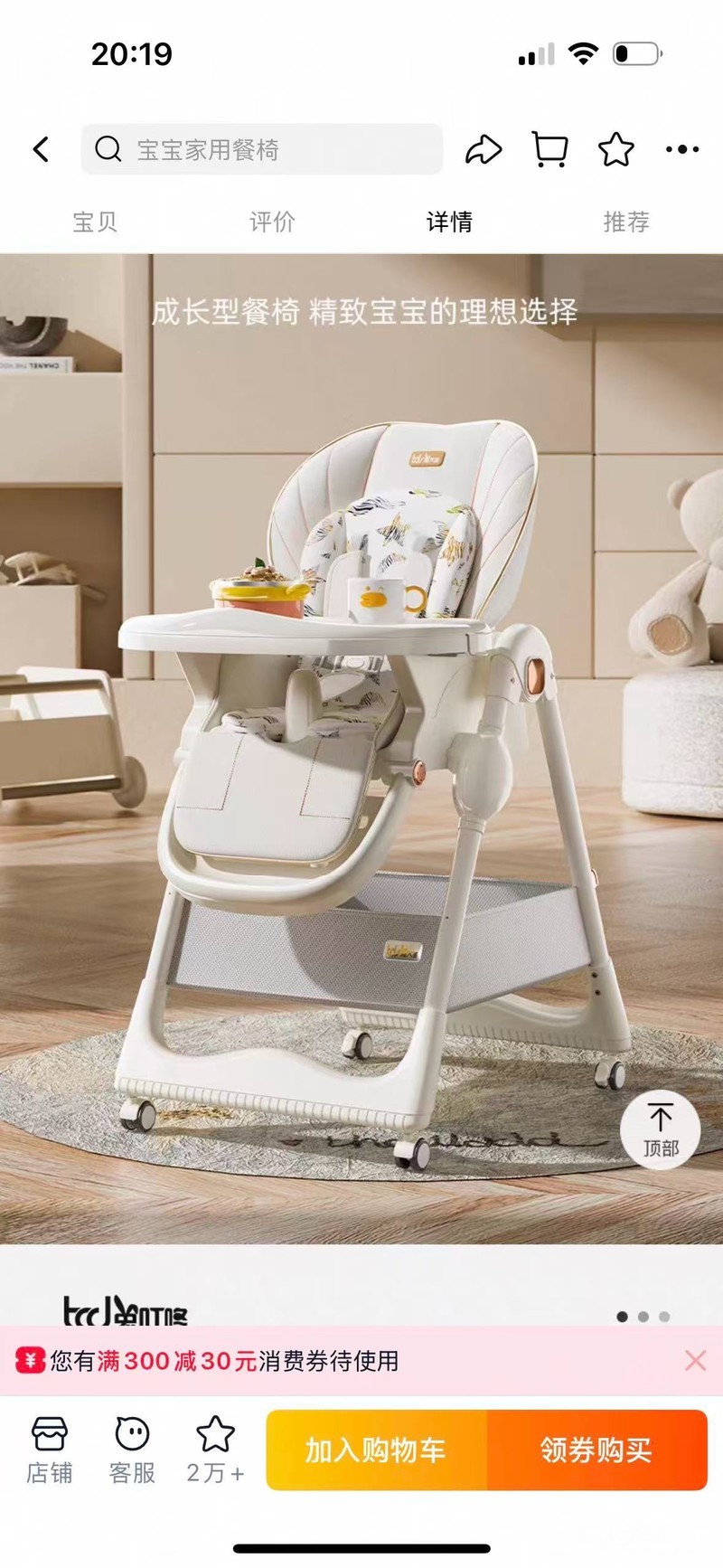Contact 客服 customer service
Screen dimensions: 723x1568
[132, 1450]
